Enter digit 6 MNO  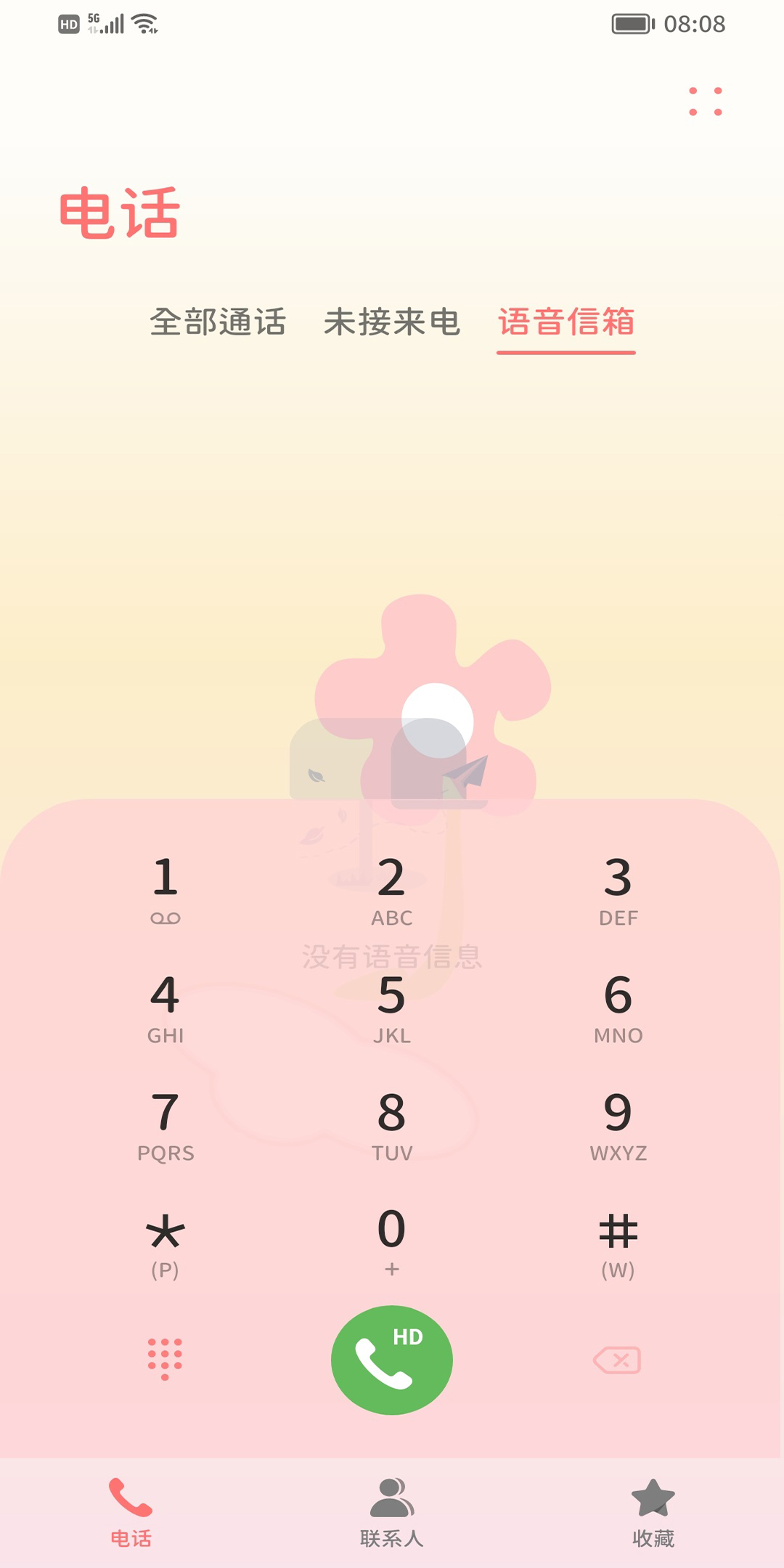point(618,1007)
